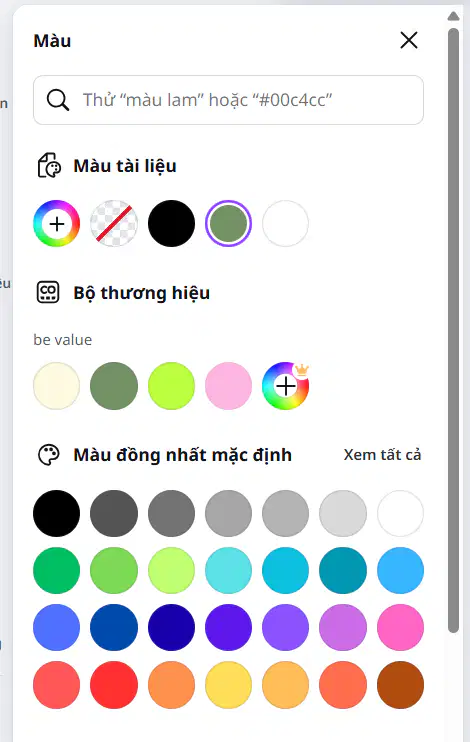Choose the turquoise default color
The image size is (470, 742).
[x=228, y=570]
